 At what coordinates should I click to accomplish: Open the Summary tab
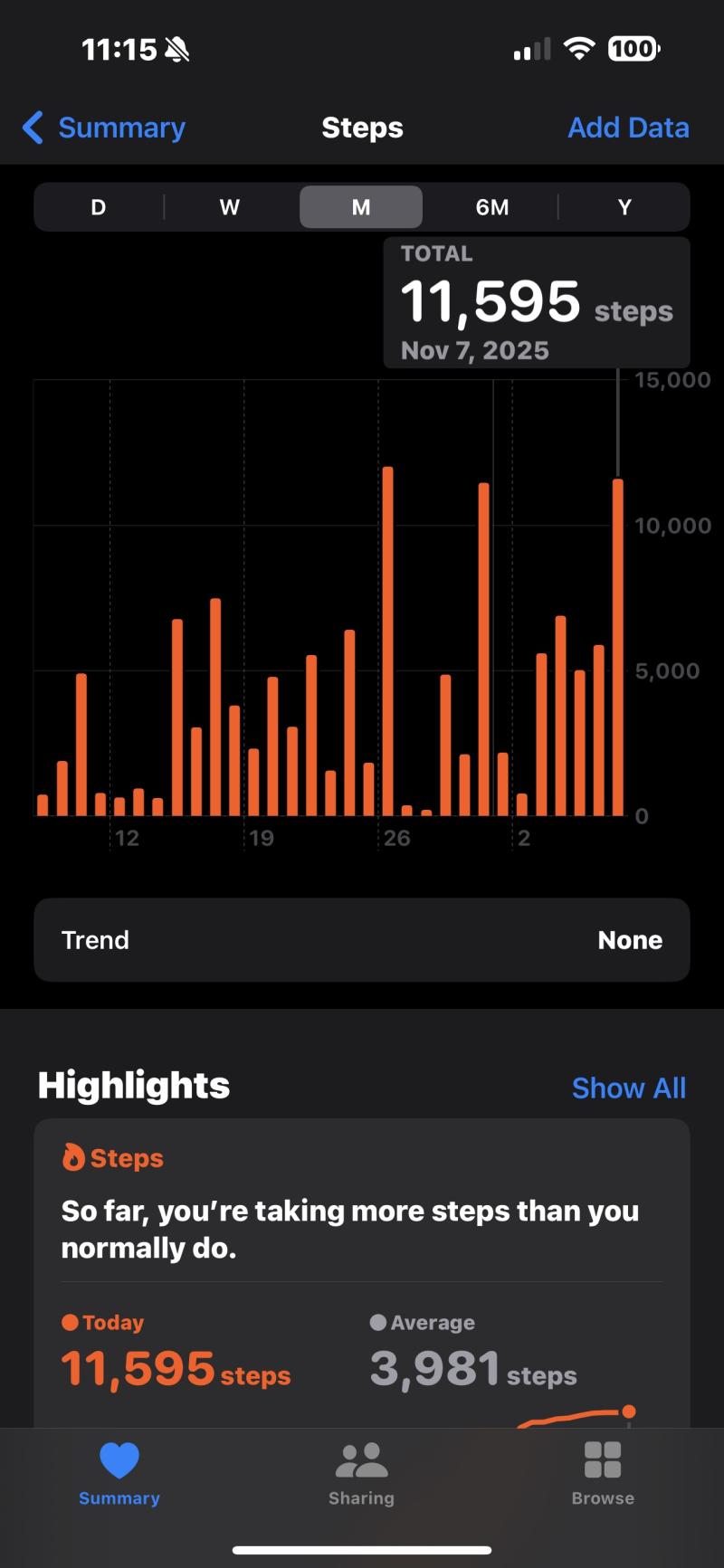(119, 1475)
